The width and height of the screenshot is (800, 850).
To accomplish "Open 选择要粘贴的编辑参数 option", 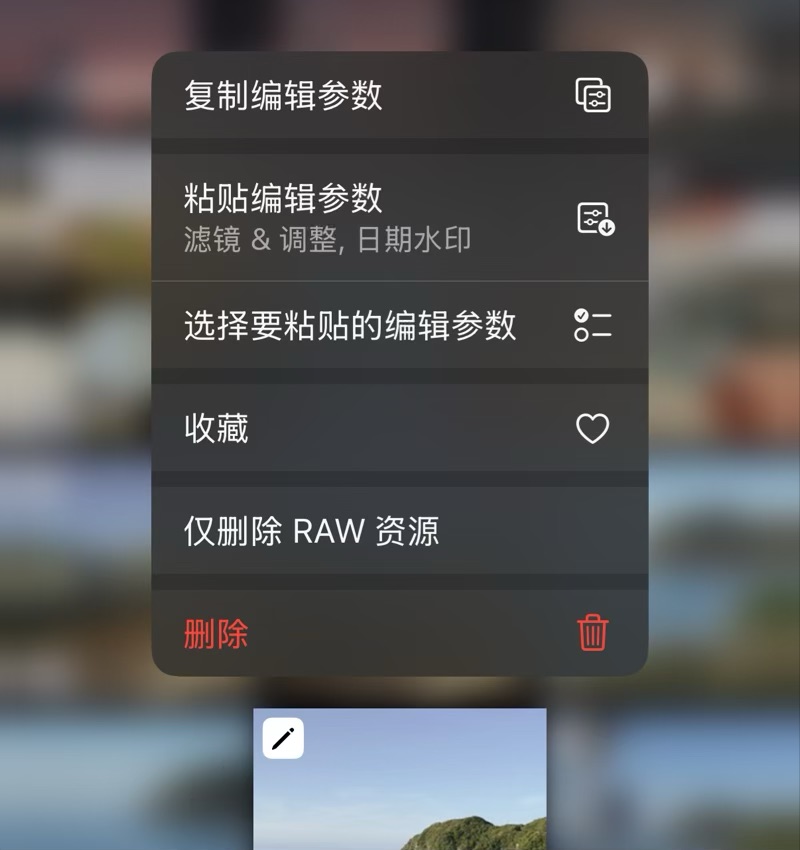I will [399, 326].
